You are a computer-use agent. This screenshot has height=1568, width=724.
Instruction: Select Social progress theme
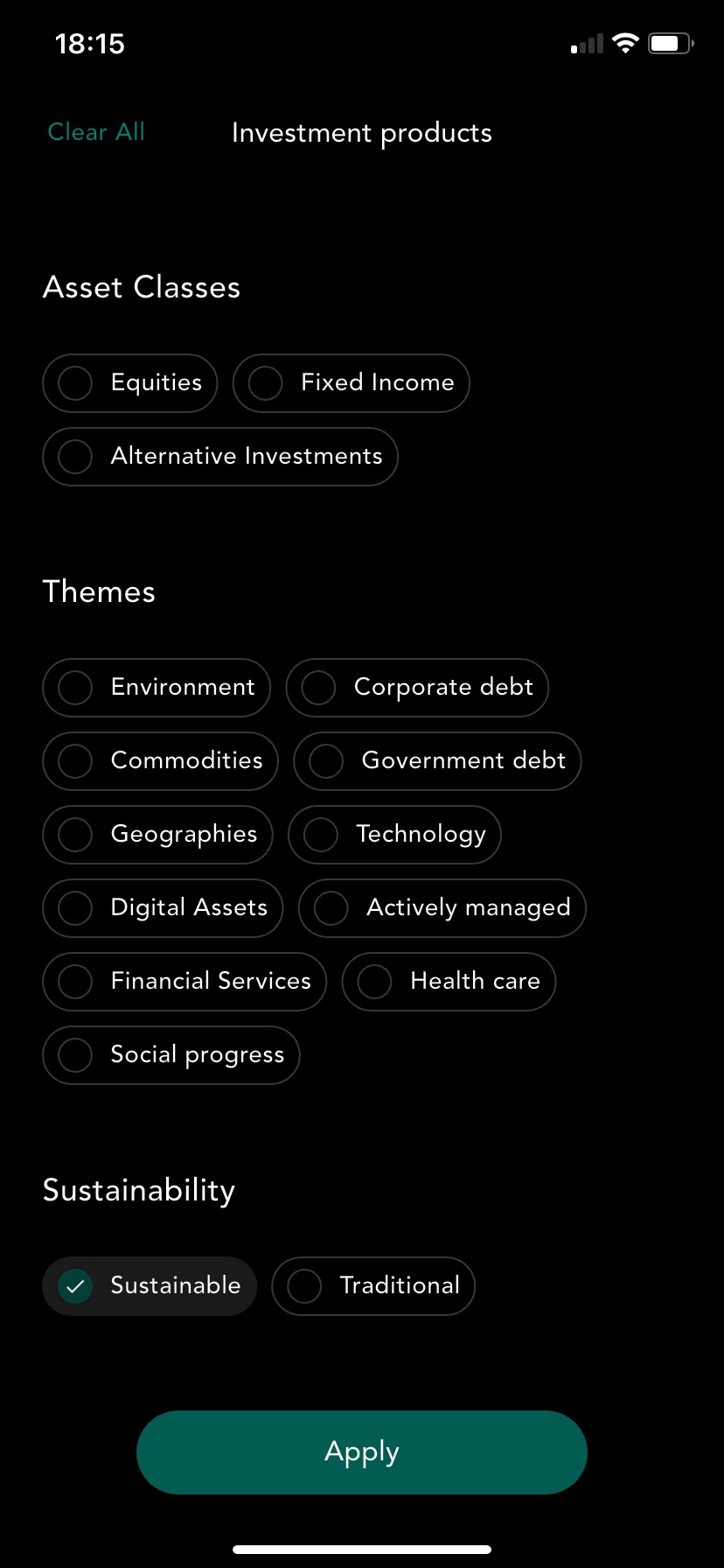tap(171, 1055)
